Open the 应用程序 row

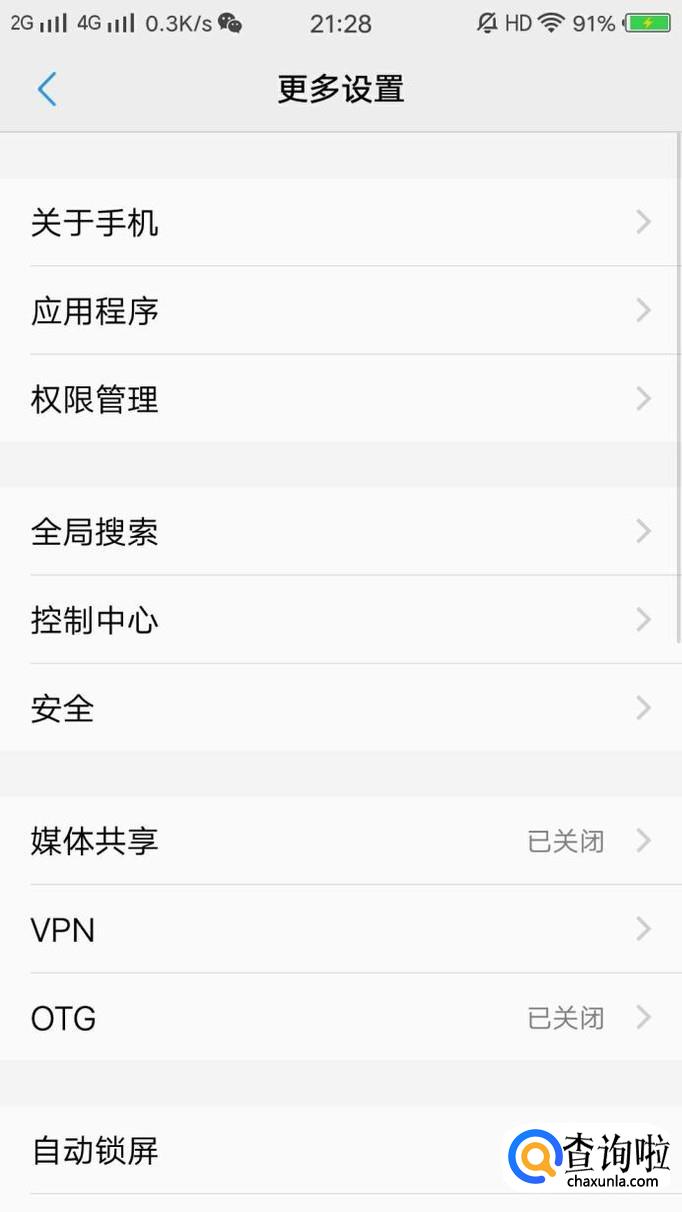[x=340, y=311]
